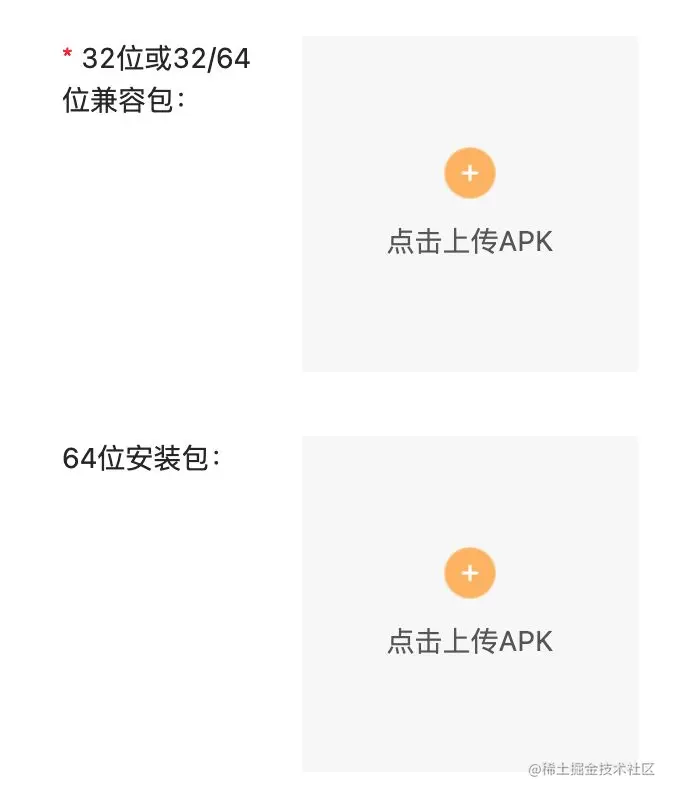Upload APK for 32位或32/64位兼容包

469,174
